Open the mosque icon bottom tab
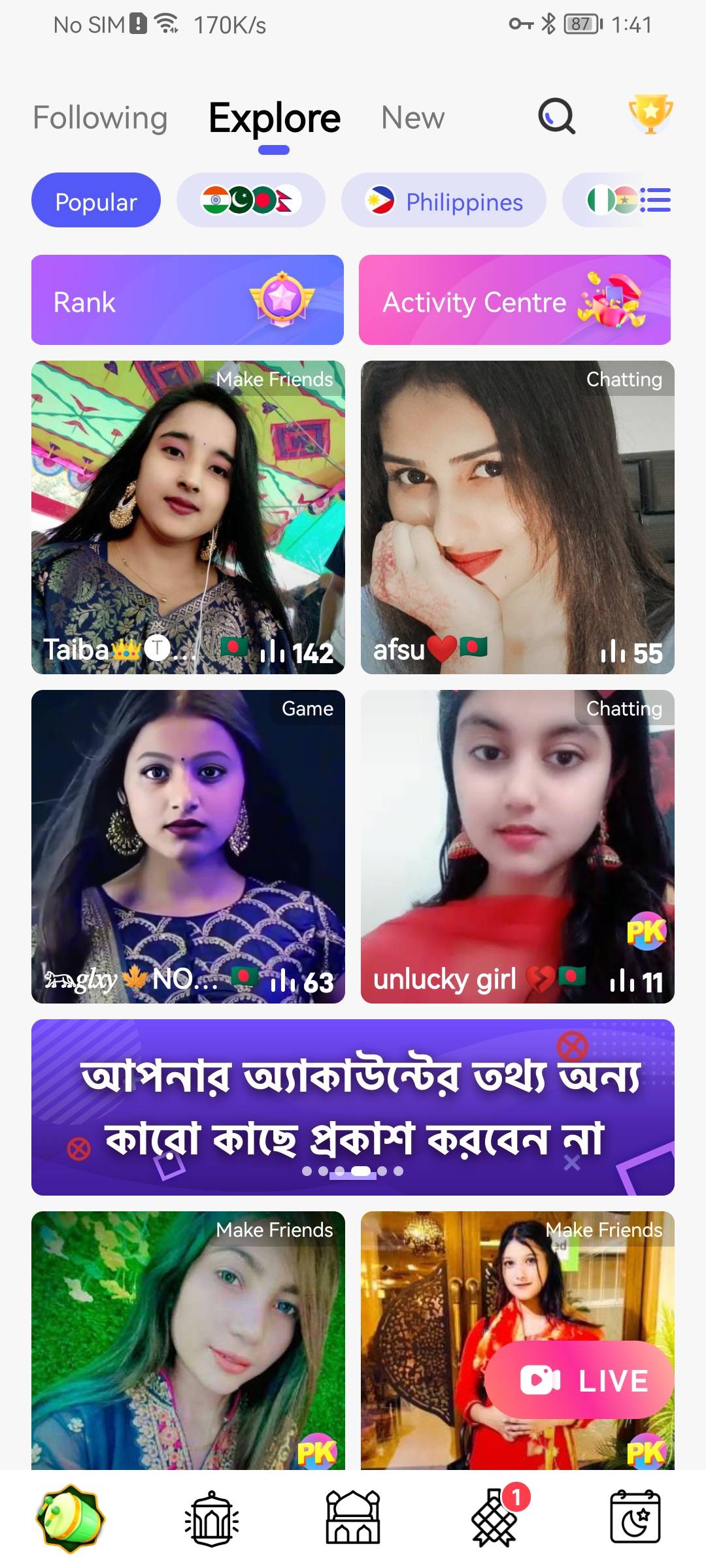 point(353,1518)
